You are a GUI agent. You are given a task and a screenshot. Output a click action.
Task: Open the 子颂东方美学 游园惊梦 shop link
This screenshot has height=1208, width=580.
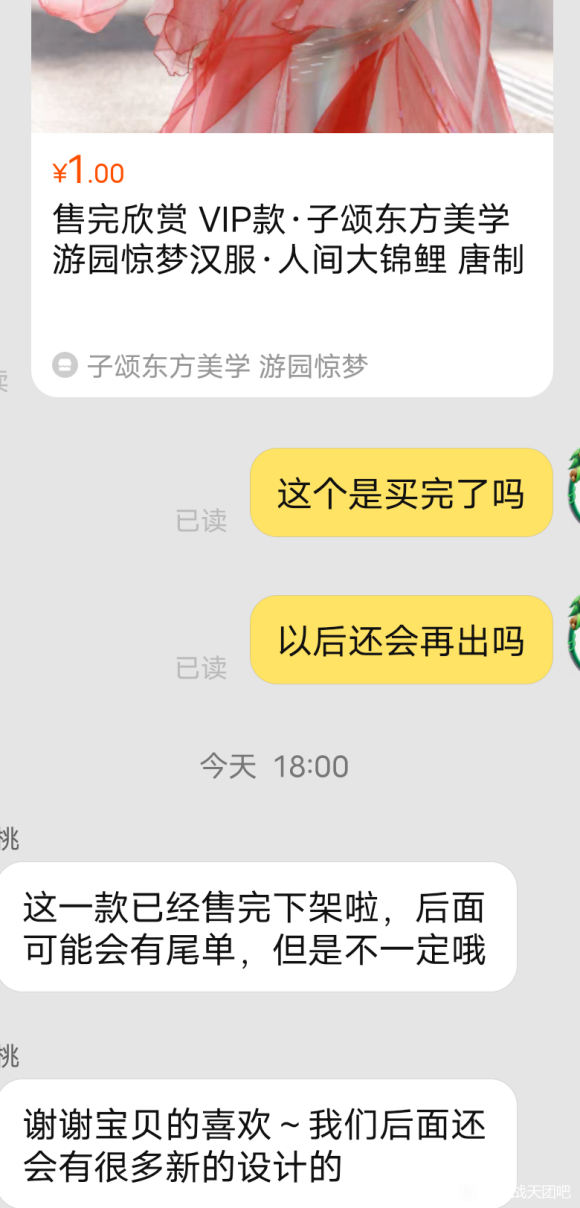(x=211, y=366)
